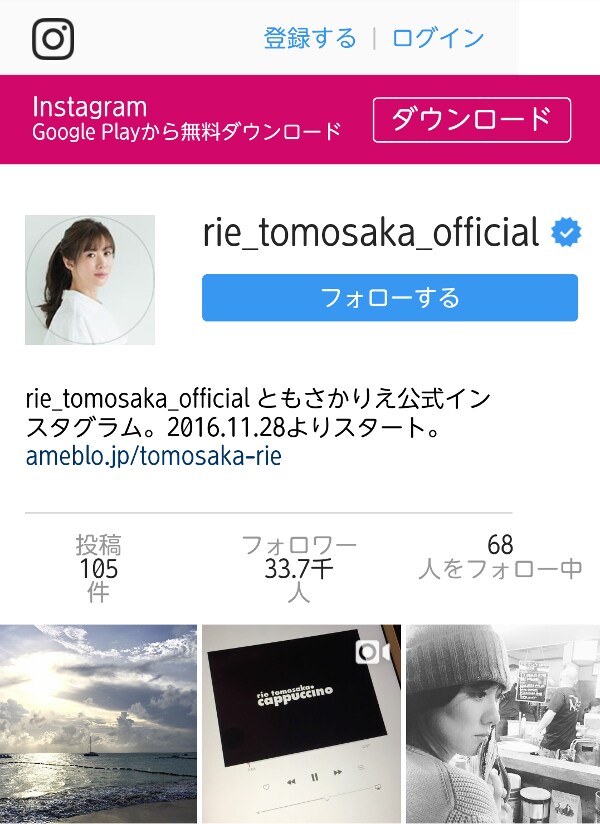Image resolution: width=600 pixels, height=824 pixels.
Task: Open the 68人をフォロー中 following list
Action: pos(500,558)
